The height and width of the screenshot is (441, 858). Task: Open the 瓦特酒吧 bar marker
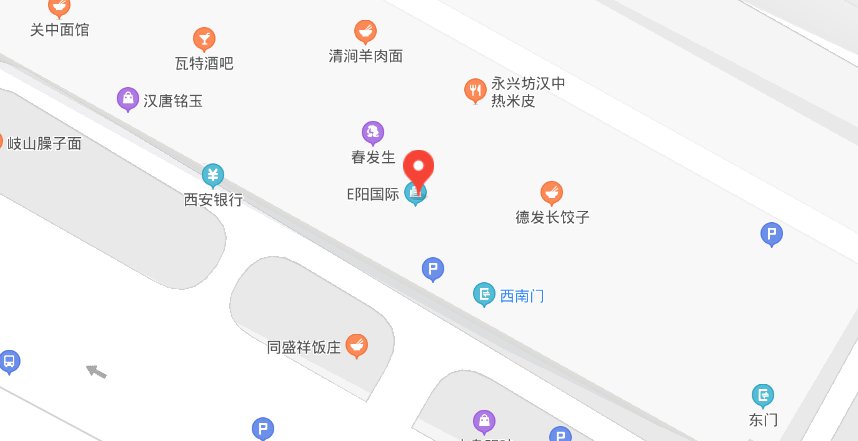204,39
